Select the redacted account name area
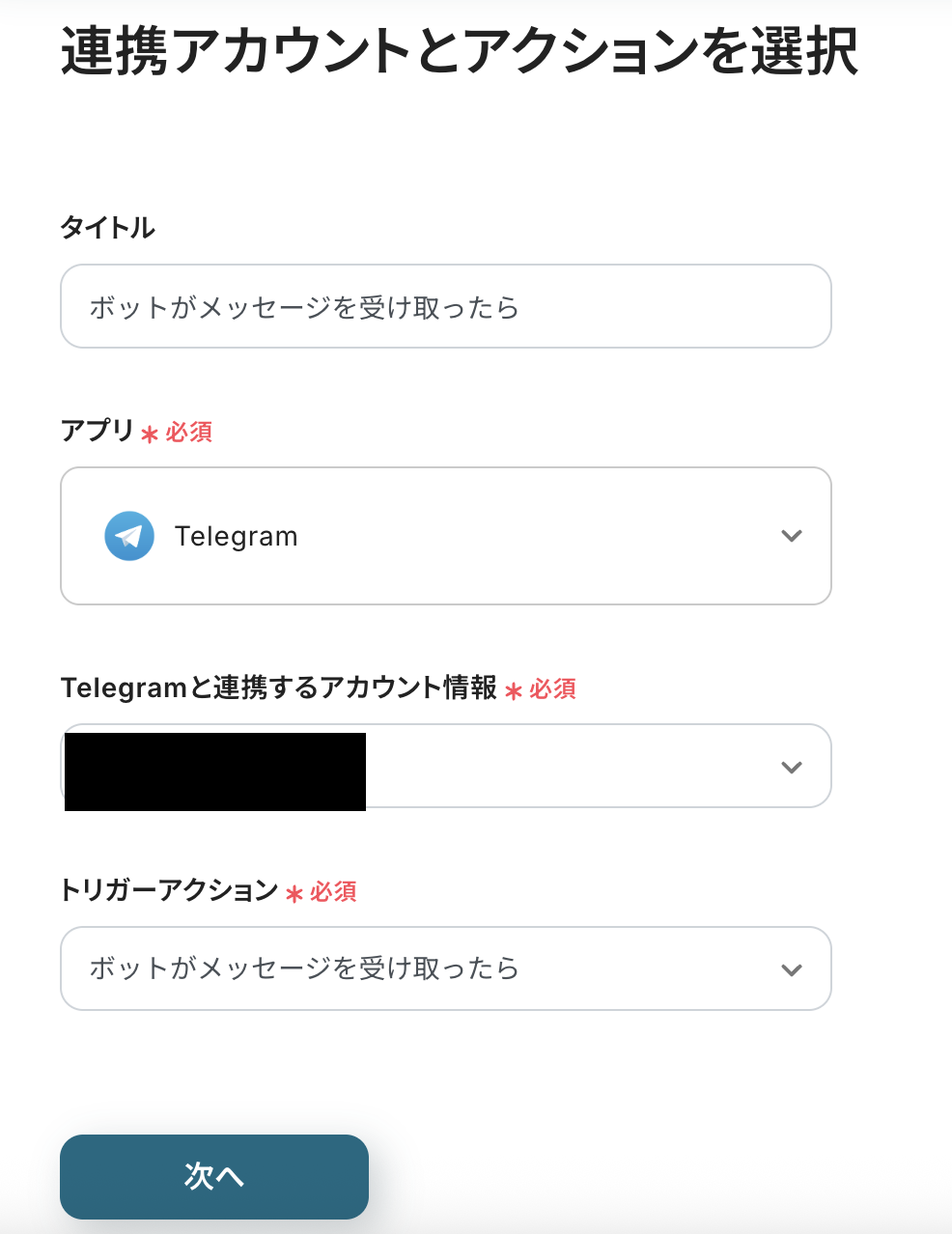This screenshot has width=952, height=1234. 214,771
